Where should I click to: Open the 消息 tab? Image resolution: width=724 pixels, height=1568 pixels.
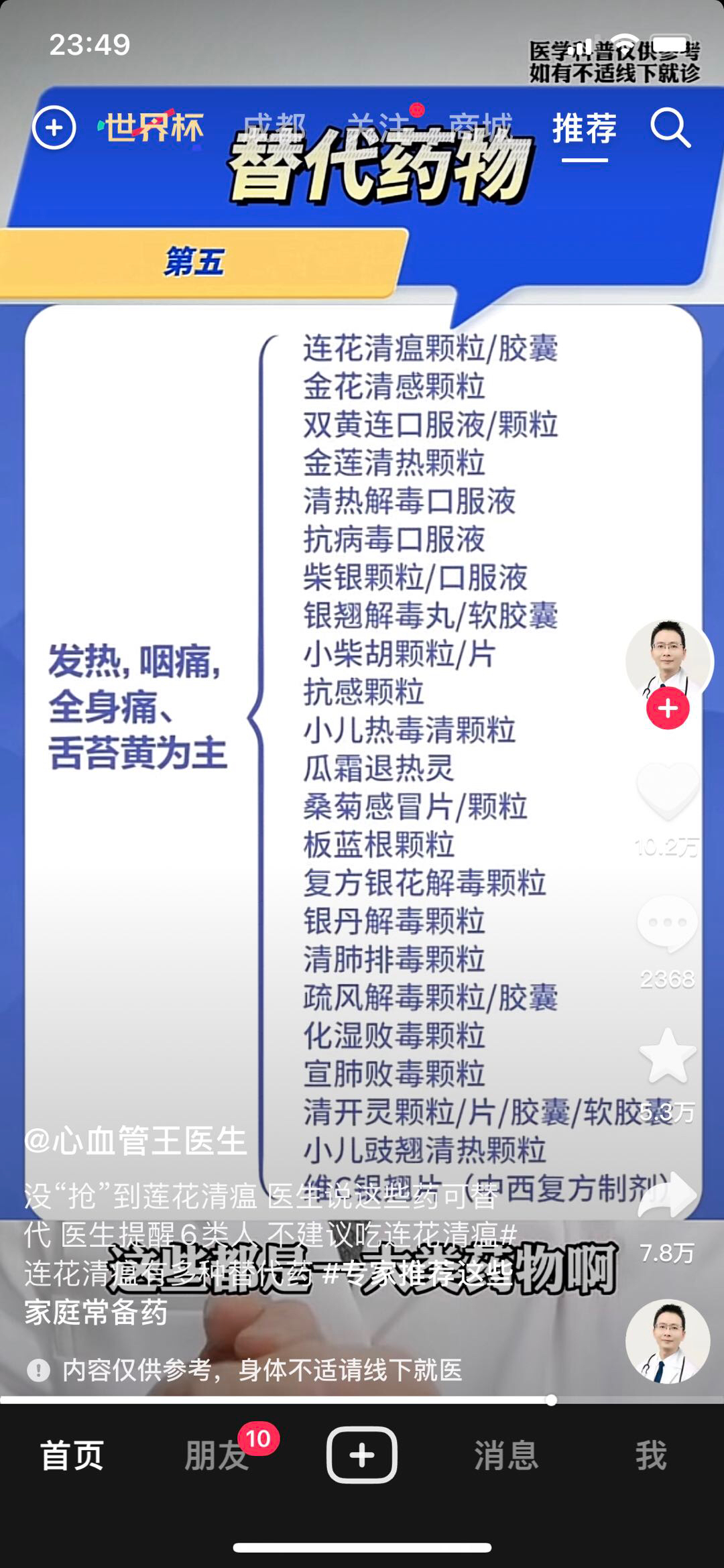[x=506, y=1455]
